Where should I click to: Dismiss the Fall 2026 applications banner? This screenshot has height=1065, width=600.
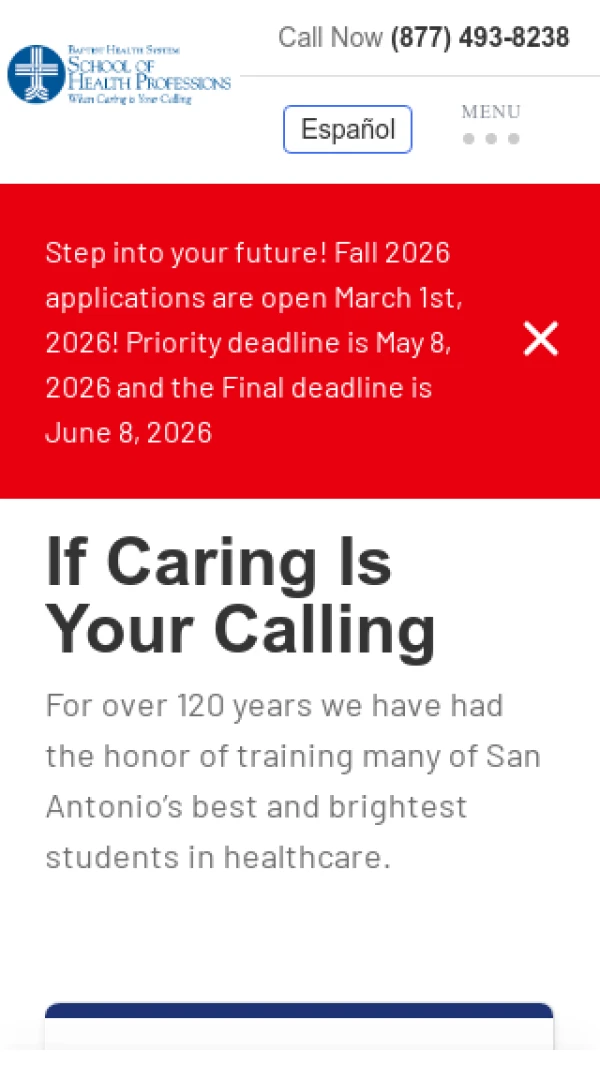(x=541, y=340)
